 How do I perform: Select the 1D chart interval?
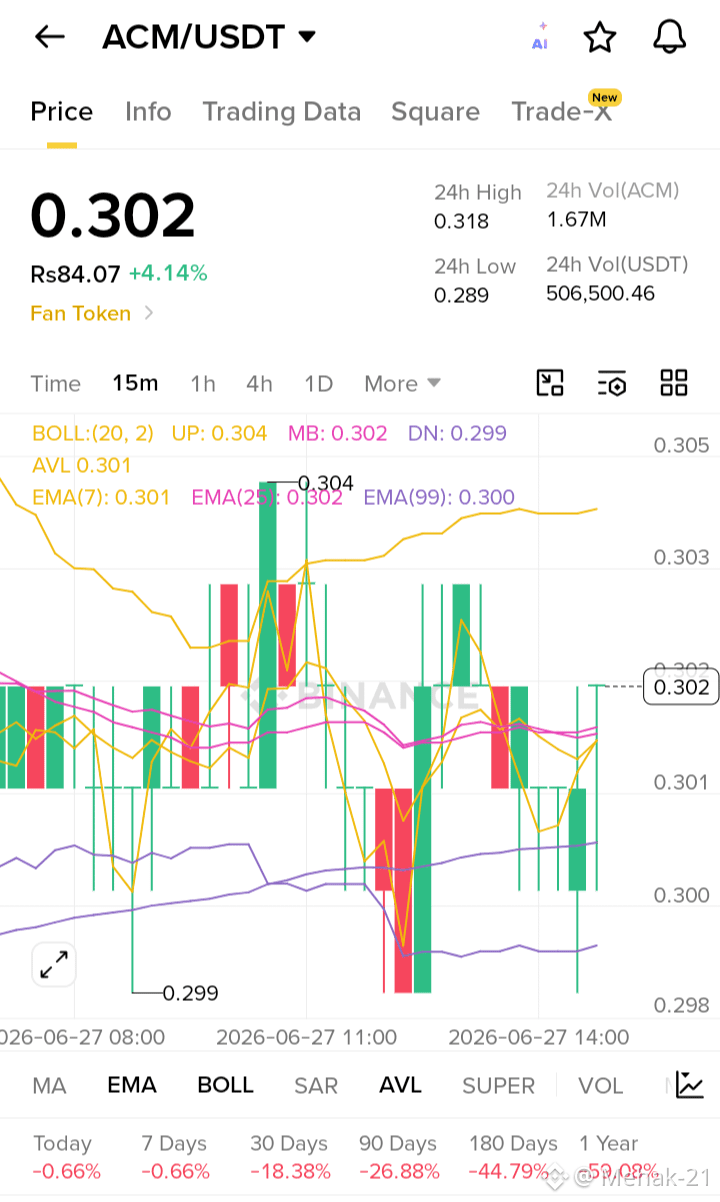coord(318,383)
